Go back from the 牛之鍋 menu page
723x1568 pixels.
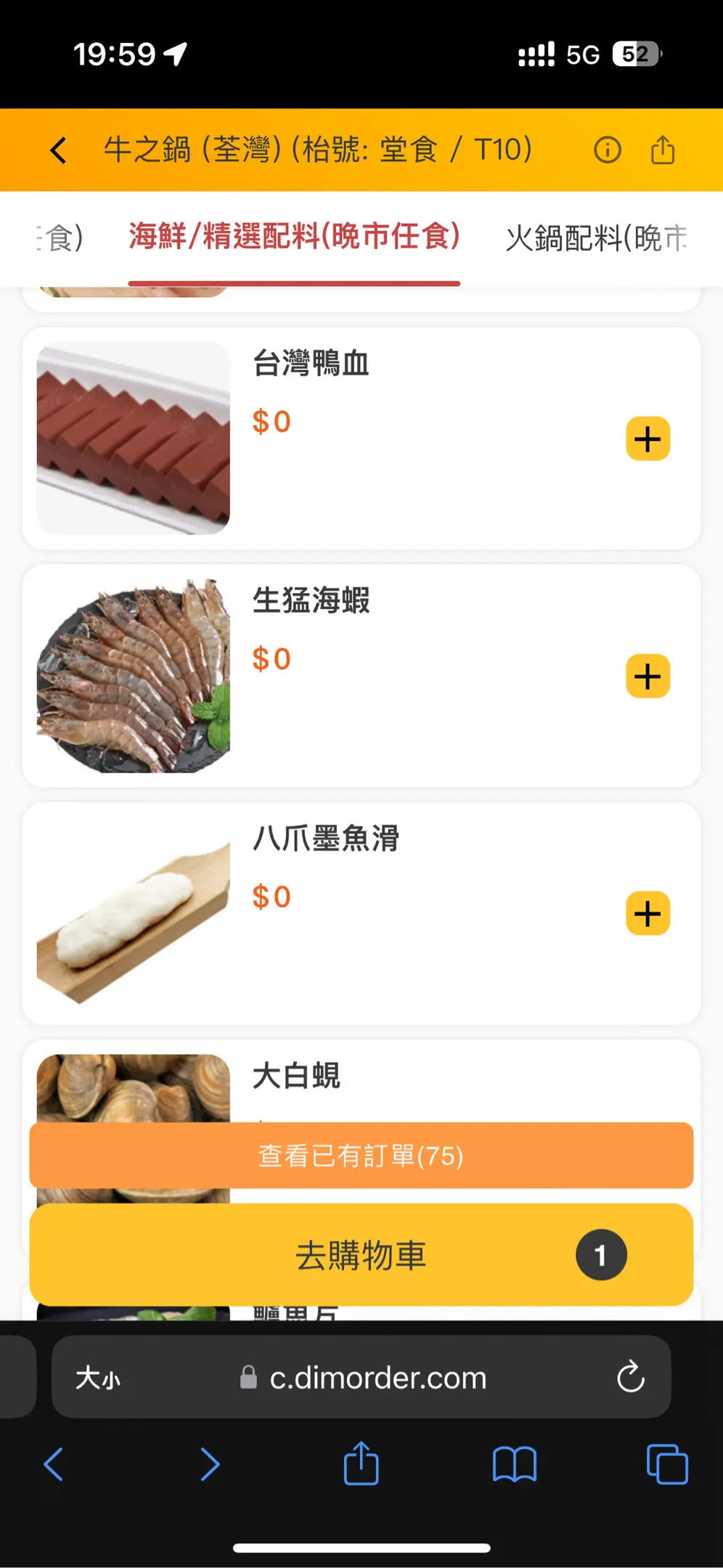tap(58, 150)
